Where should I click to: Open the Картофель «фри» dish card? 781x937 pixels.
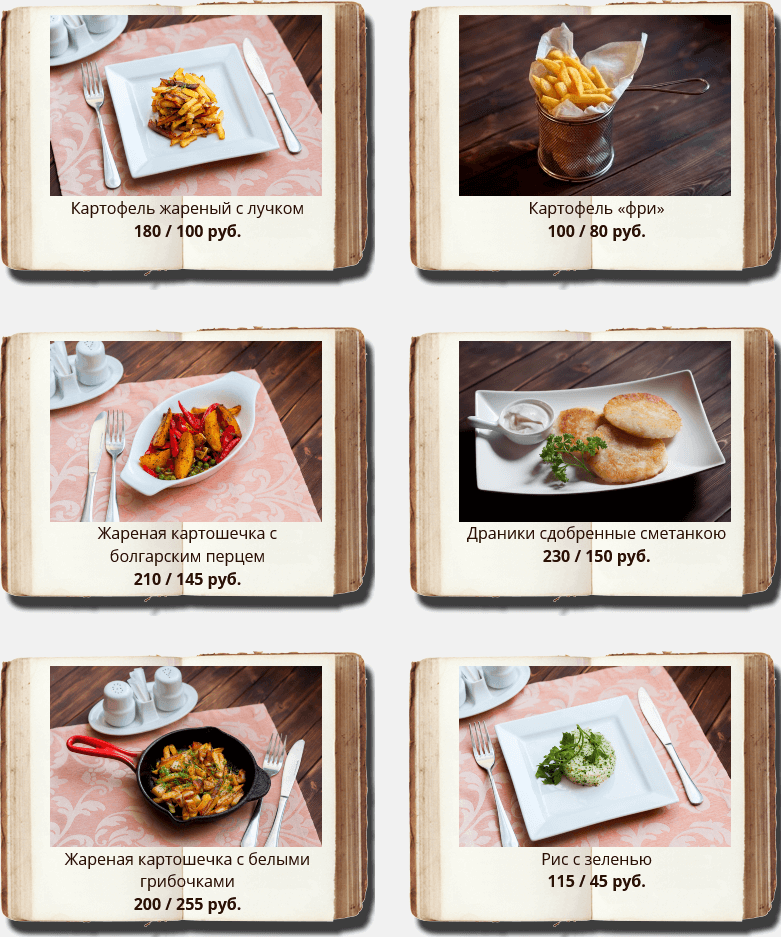click(x=595, y=106)
